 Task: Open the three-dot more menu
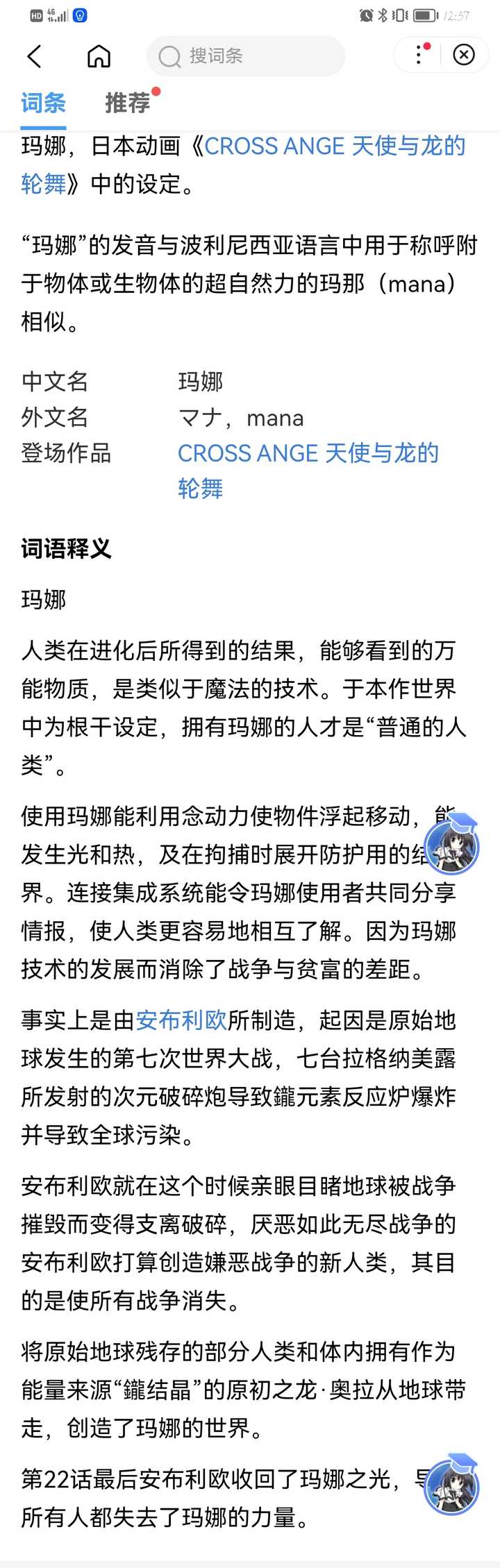click(x=419, y=55)
